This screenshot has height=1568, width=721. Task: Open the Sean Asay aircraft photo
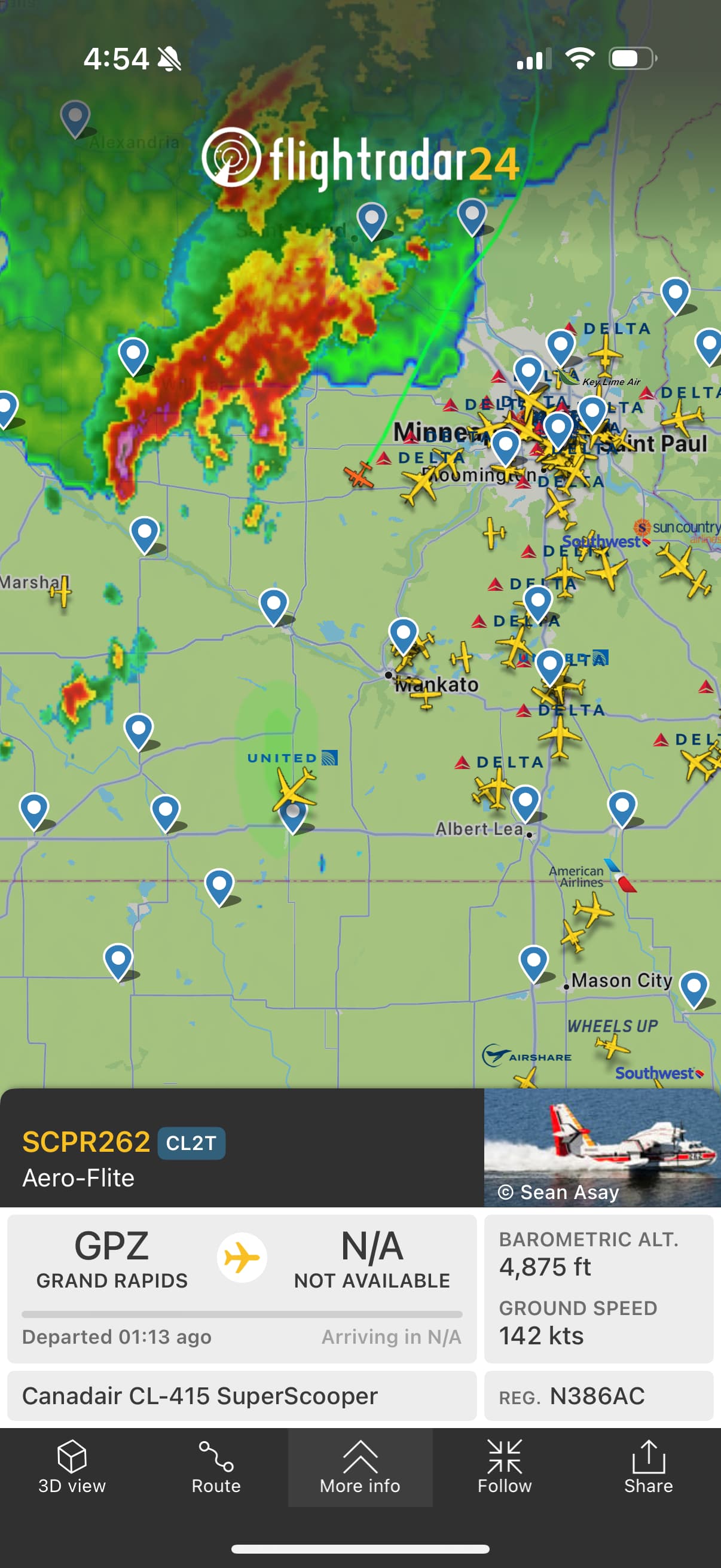[x=602, y=1147]
